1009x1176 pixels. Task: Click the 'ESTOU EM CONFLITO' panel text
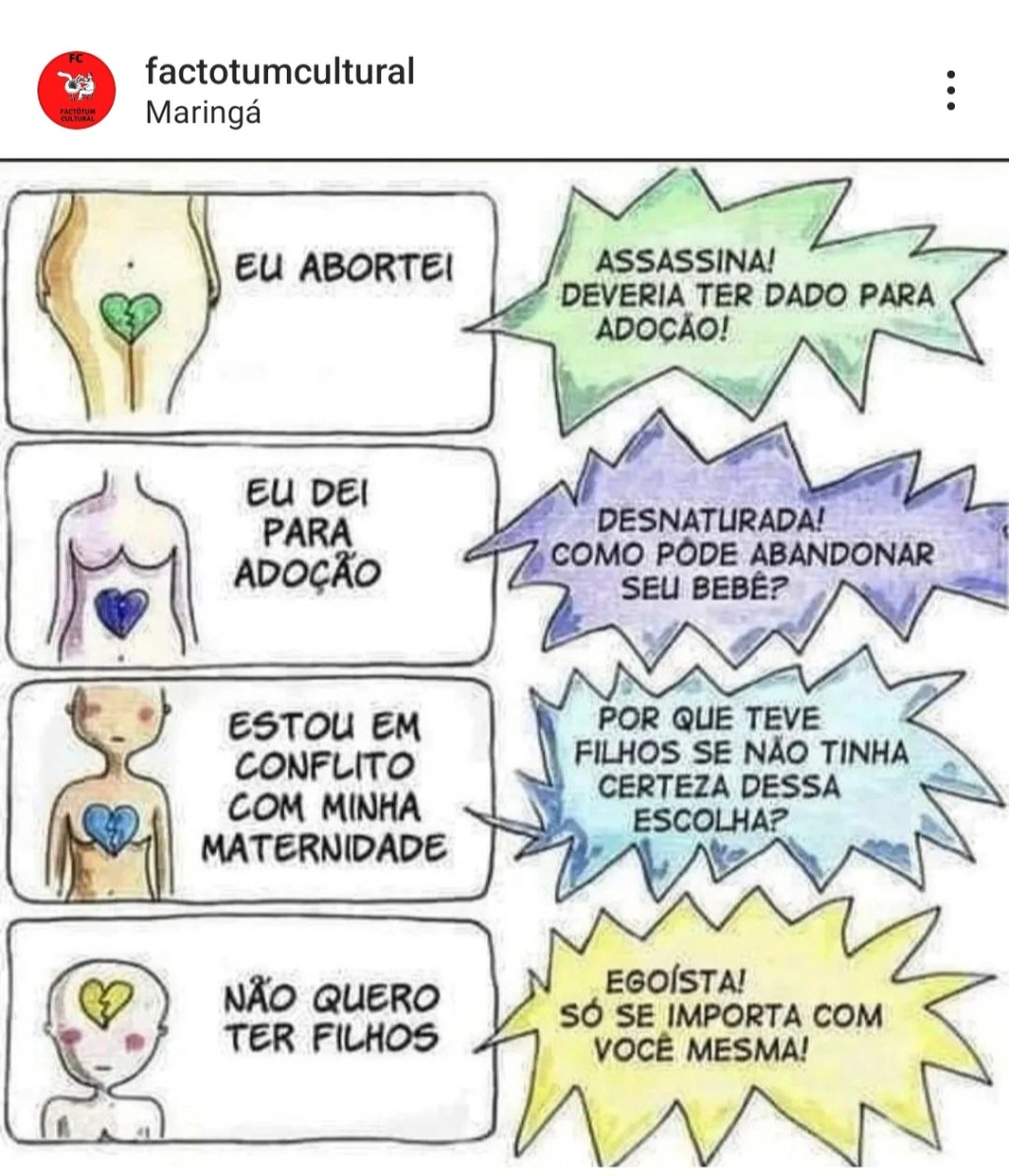point(326,782)
